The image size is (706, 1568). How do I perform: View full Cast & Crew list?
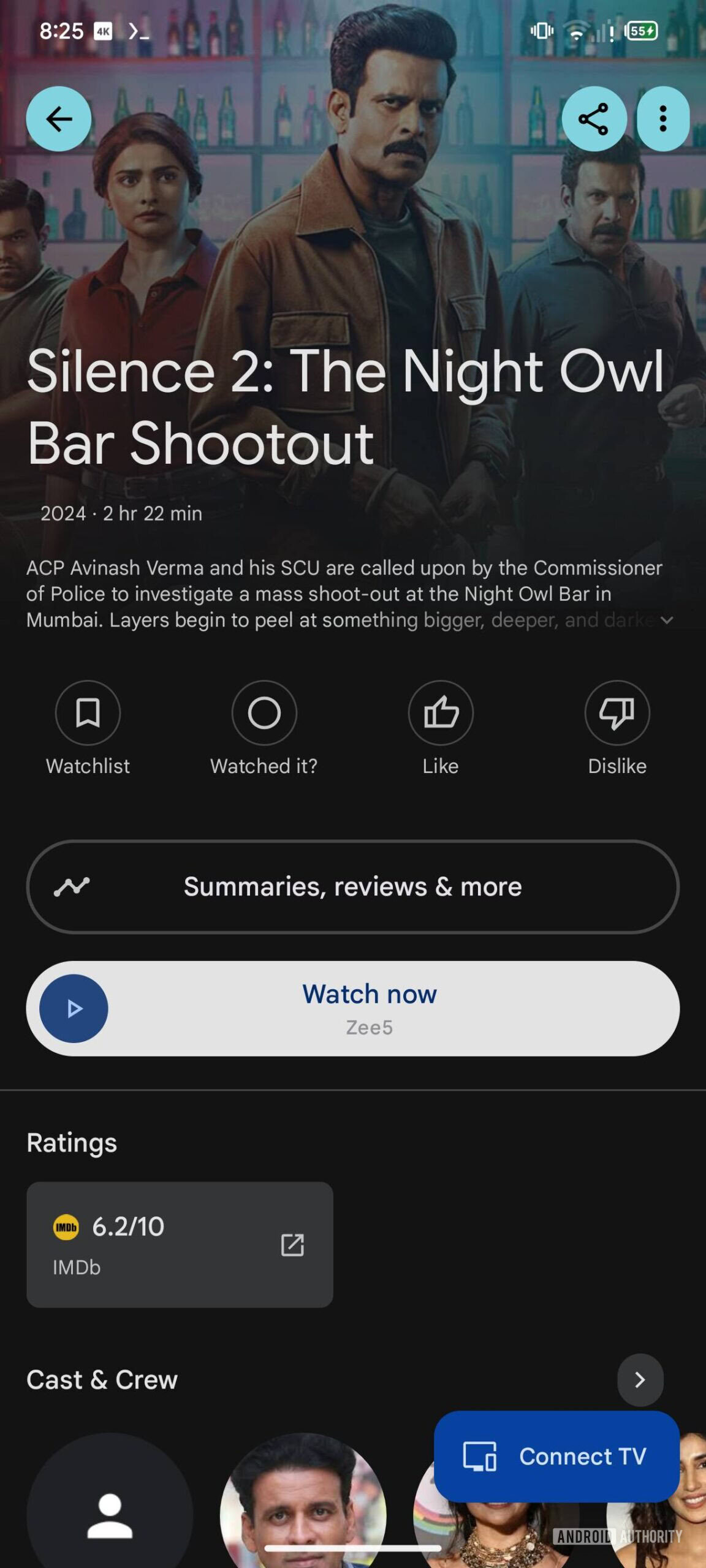640,1379
